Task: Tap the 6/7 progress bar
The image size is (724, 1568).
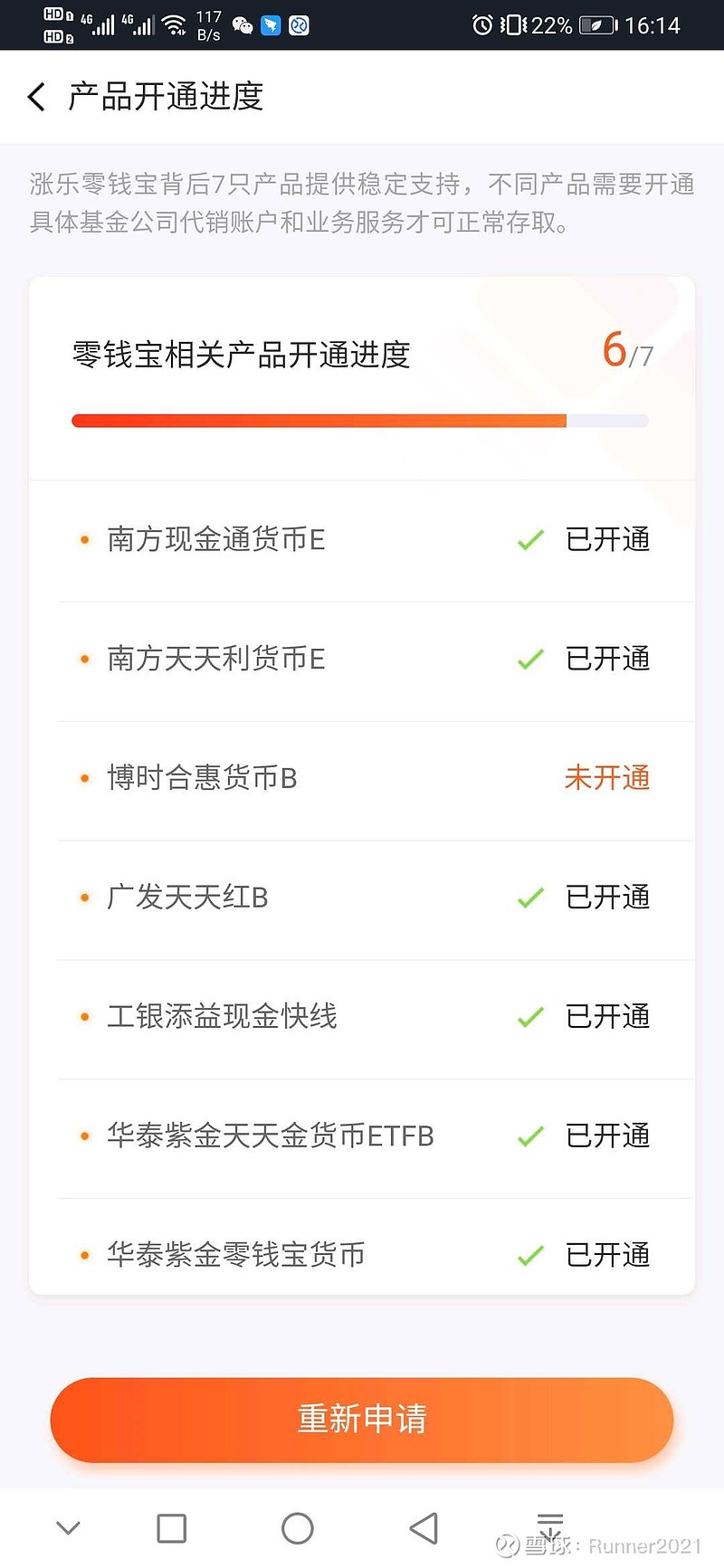Action: [x=360, y=421]
